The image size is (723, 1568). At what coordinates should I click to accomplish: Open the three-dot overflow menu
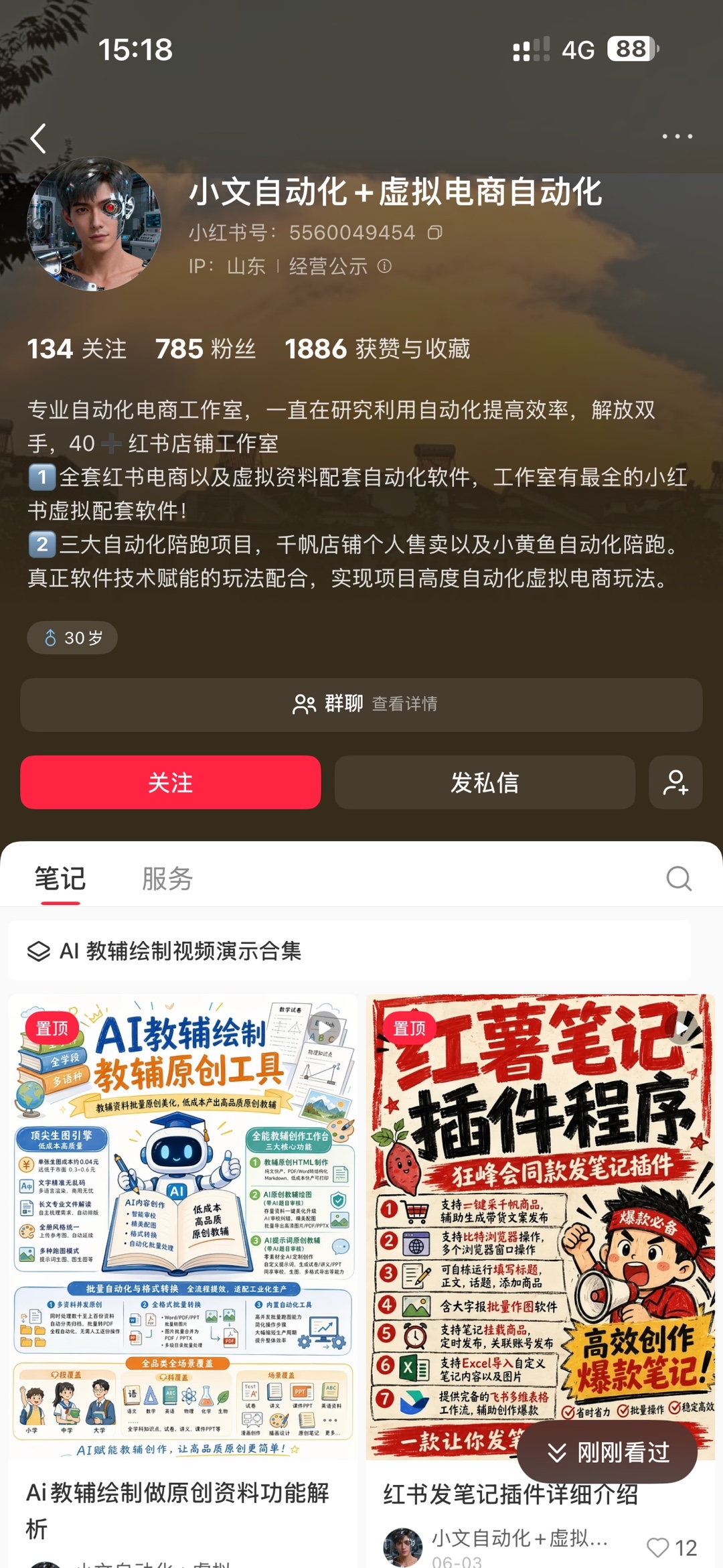(677, 137)
